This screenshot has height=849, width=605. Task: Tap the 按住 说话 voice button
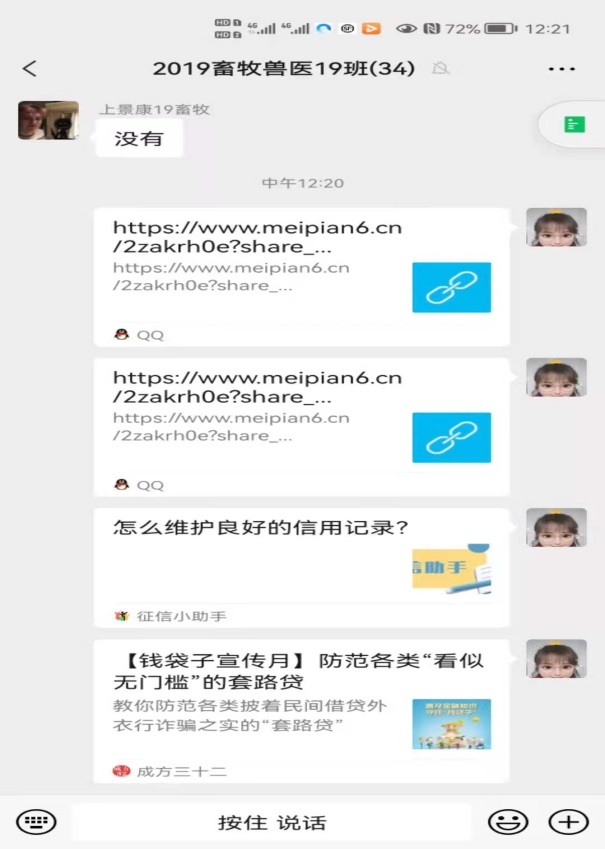(x=272, y=822)
